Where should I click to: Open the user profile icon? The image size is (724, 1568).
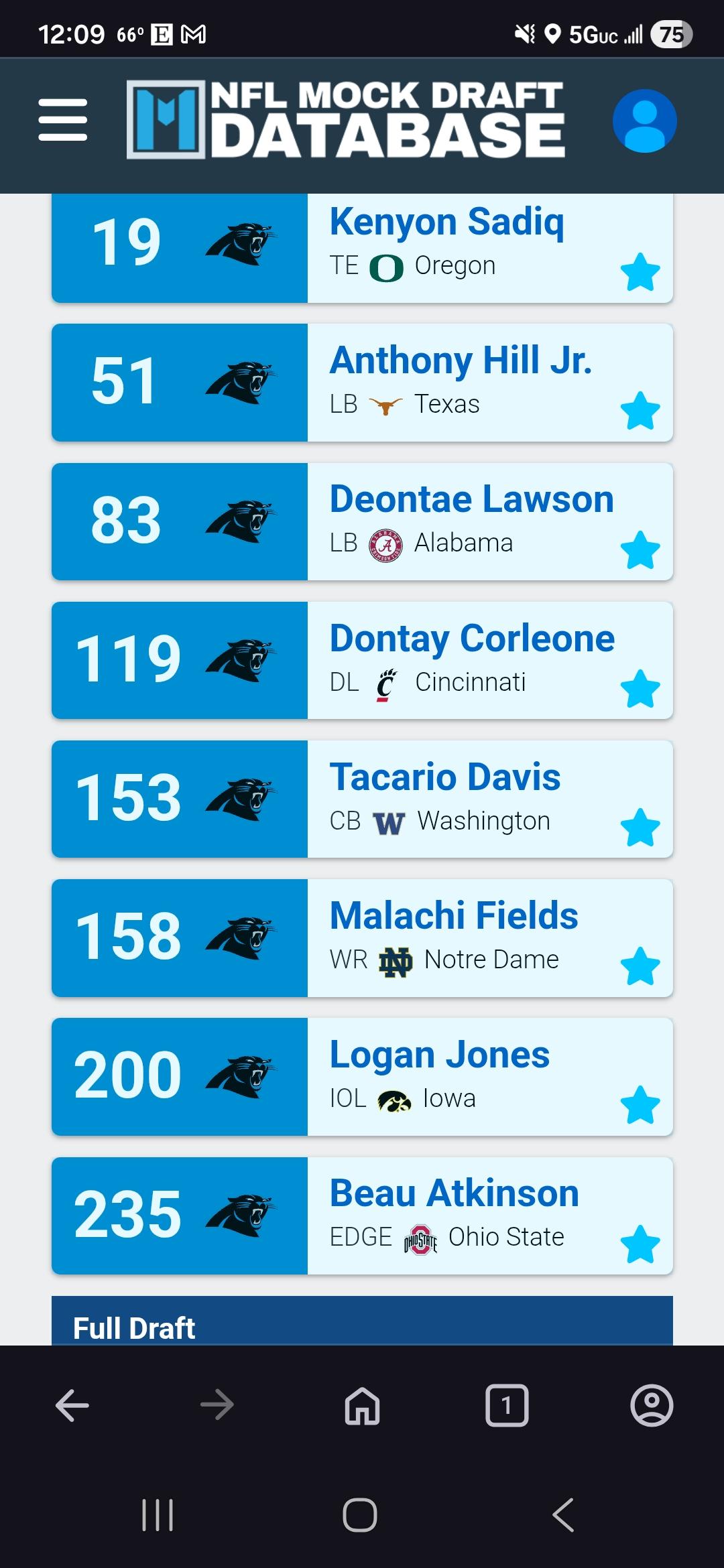(x=644, y=121)
